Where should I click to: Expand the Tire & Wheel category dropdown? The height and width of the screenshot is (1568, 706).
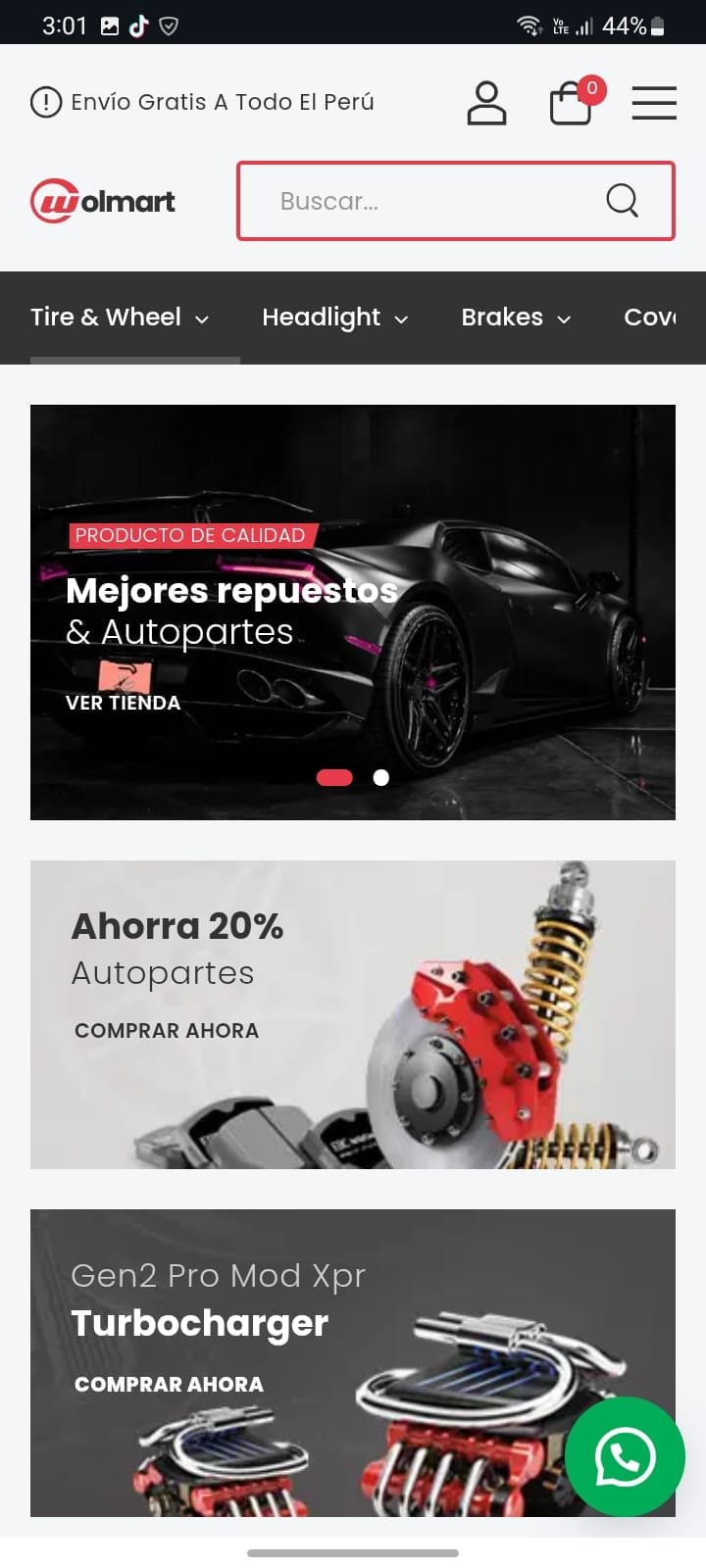click(204, 319)
